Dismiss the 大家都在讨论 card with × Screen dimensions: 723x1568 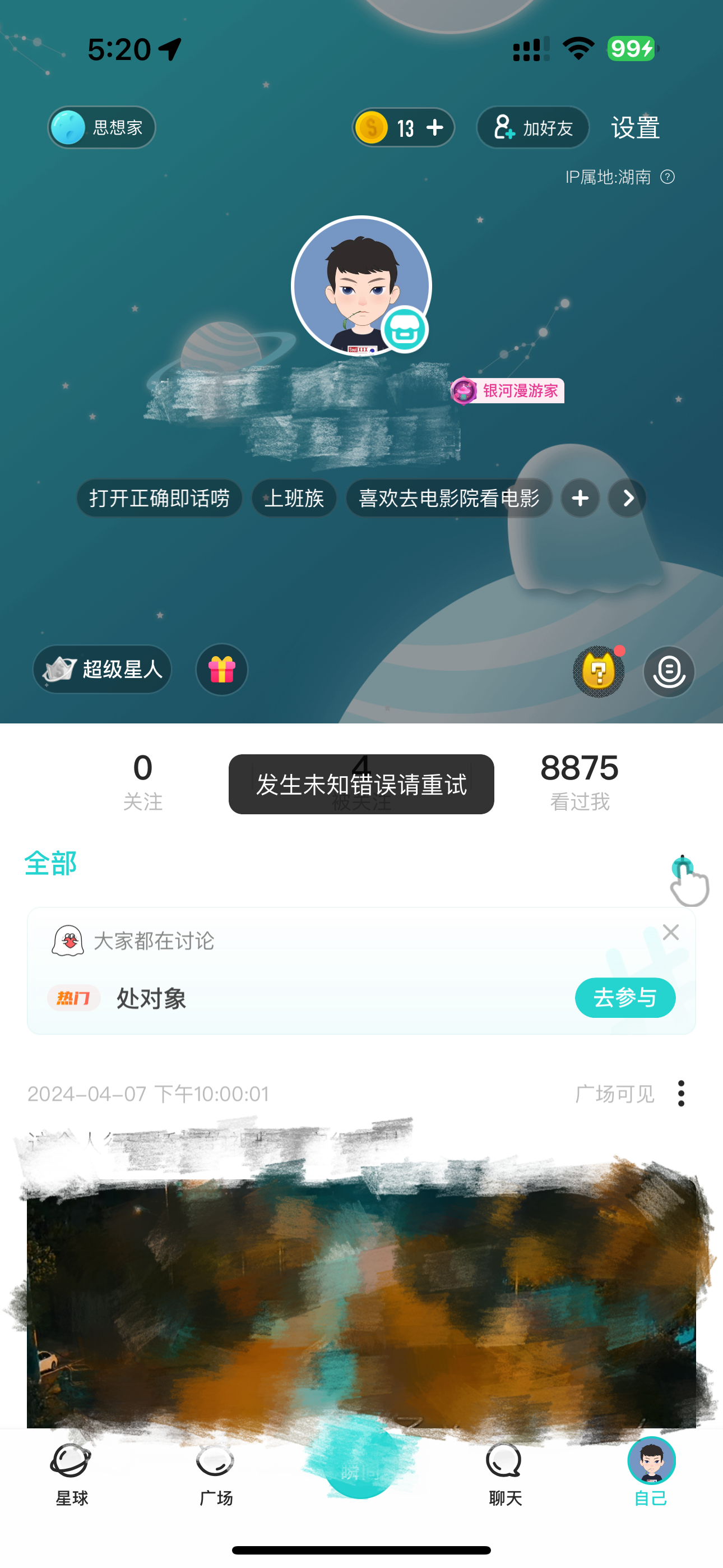point(671,932)
